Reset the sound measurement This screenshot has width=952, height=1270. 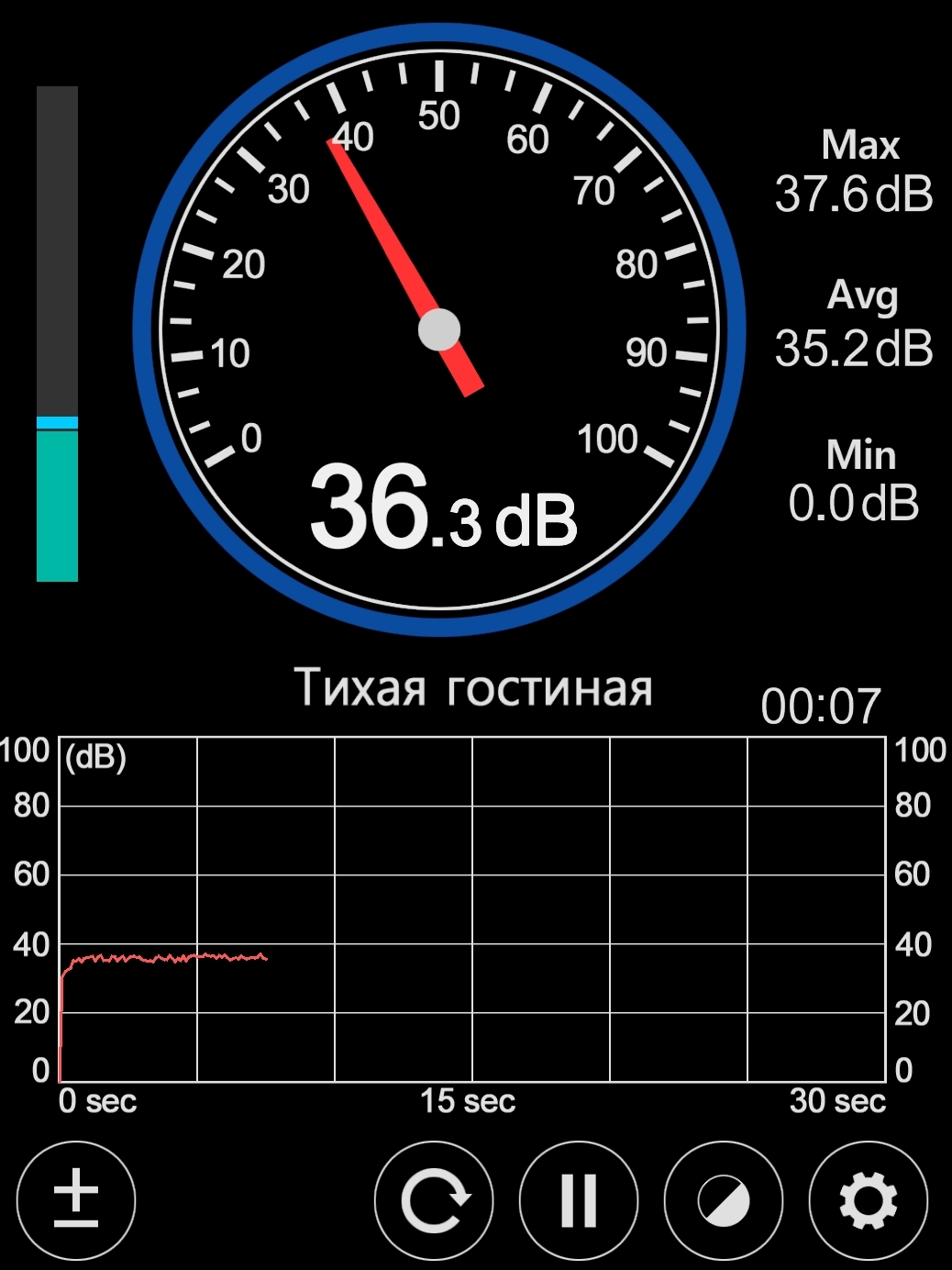click(x=434, y=1200)
